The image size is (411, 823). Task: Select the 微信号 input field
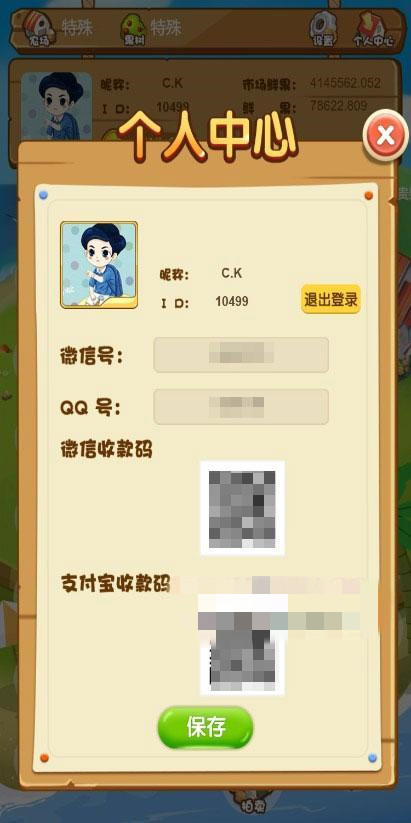point(241,355)
